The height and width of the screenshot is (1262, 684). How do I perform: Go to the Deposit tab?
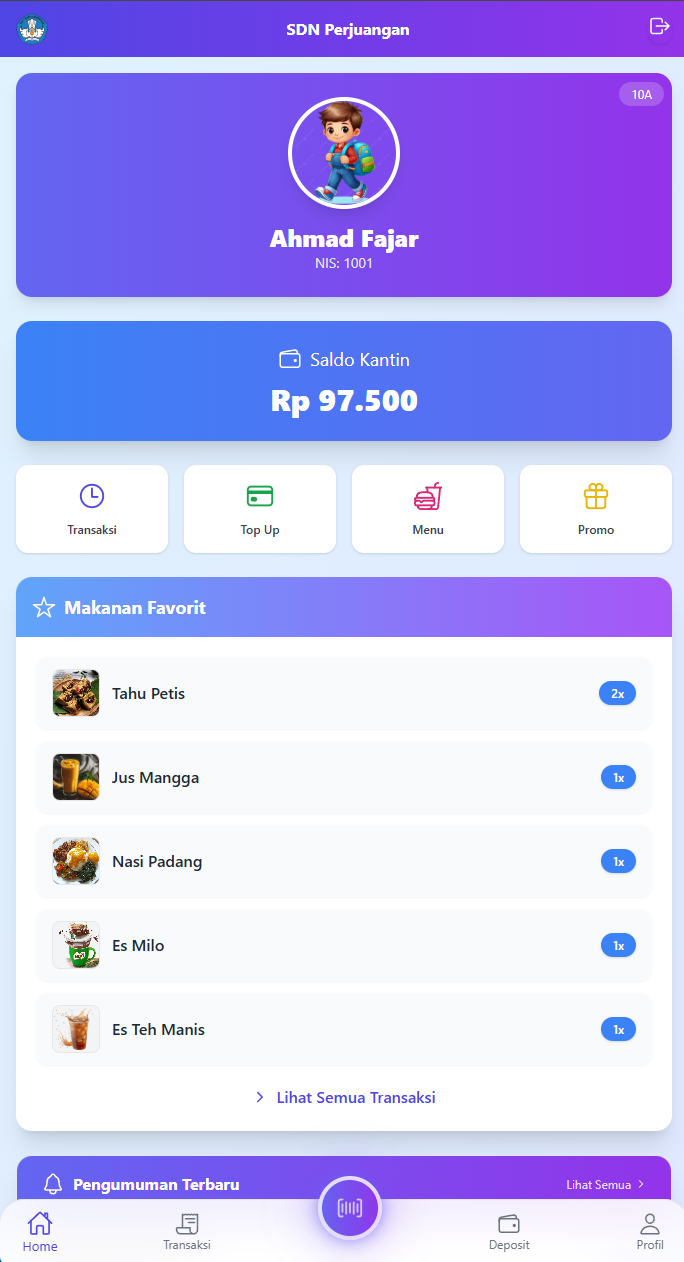pyautogui.click(x=509, y=1231)
